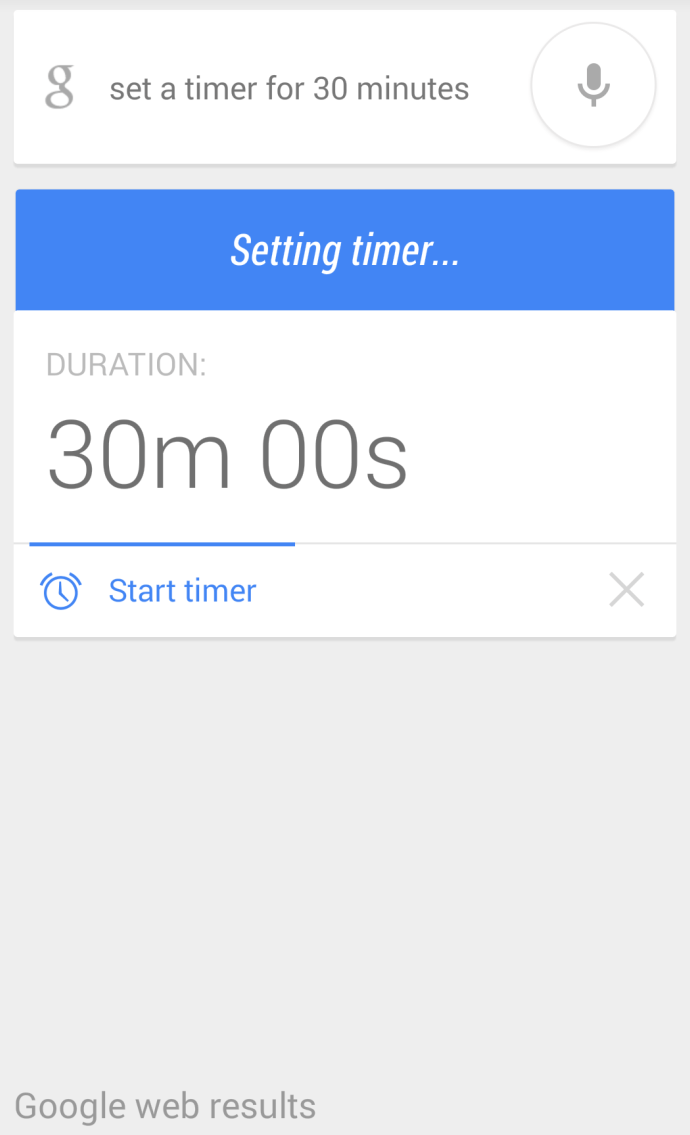The height and width of the screenshot is (1135, 690).
Task: Start the 30 minute timer
Action: (x=182, y=591)
